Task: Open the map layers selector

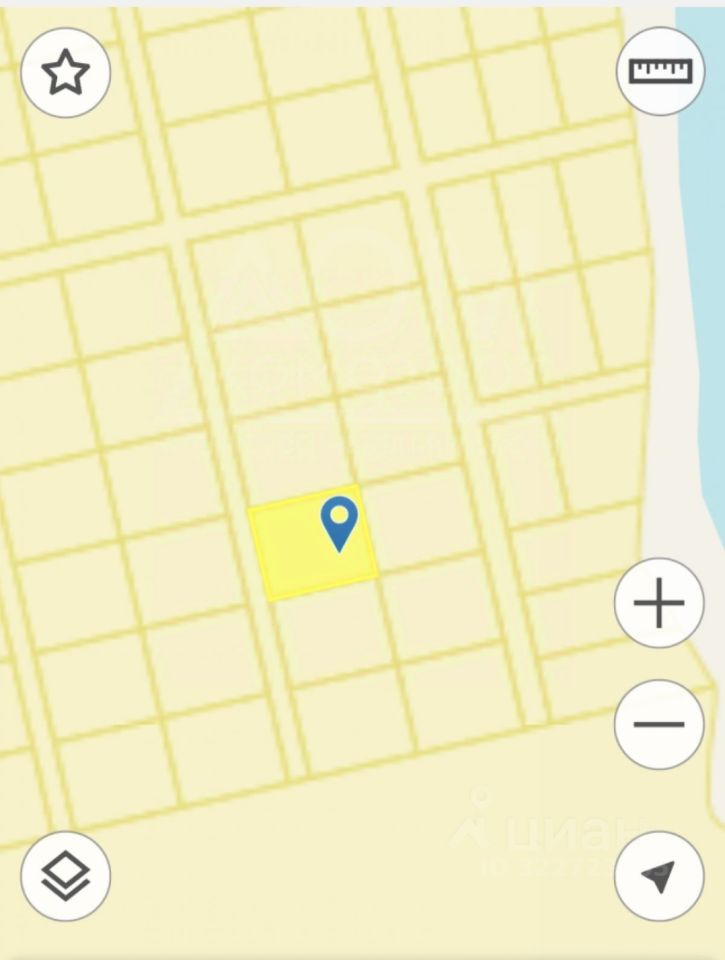Action: pyautogui.click(x=66, y=875)
